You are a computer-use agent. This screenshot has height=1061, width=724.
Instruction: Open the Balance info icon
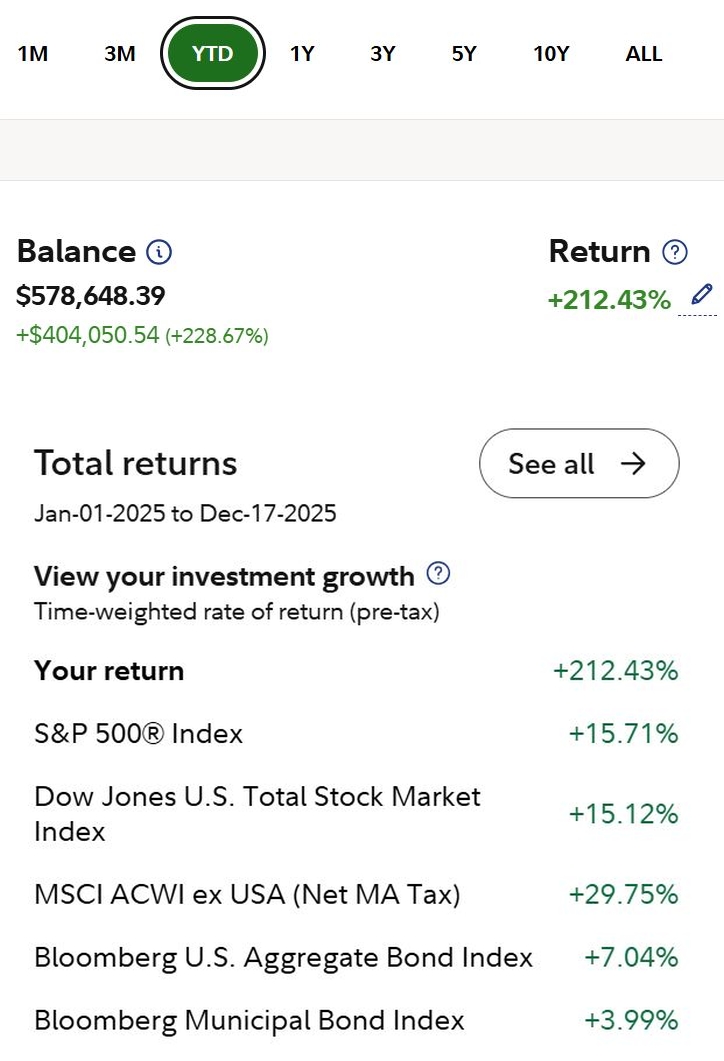[x=159, y=252]
